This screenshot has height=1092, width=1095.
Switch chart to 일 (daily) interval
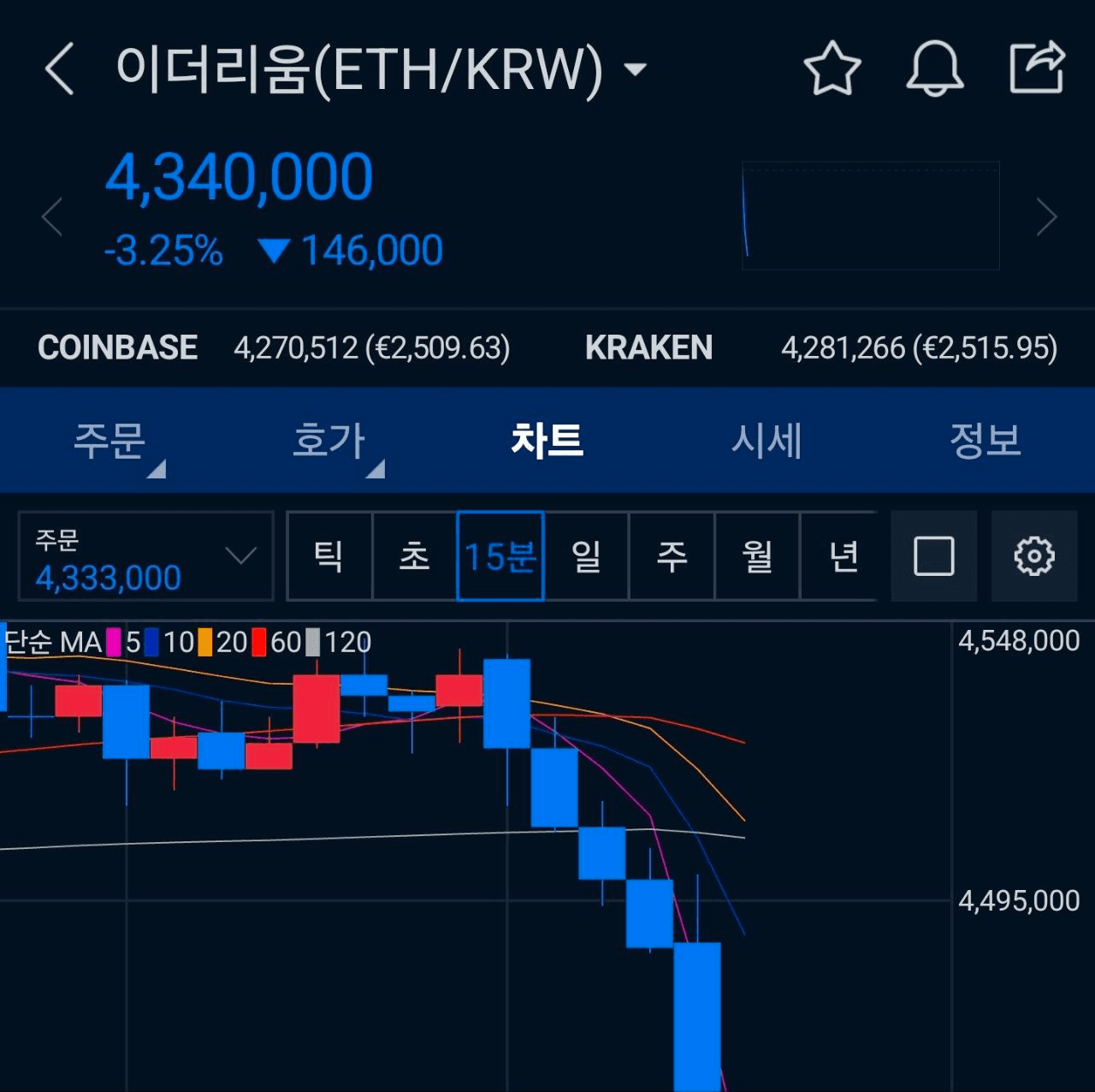tap(586, 557)
